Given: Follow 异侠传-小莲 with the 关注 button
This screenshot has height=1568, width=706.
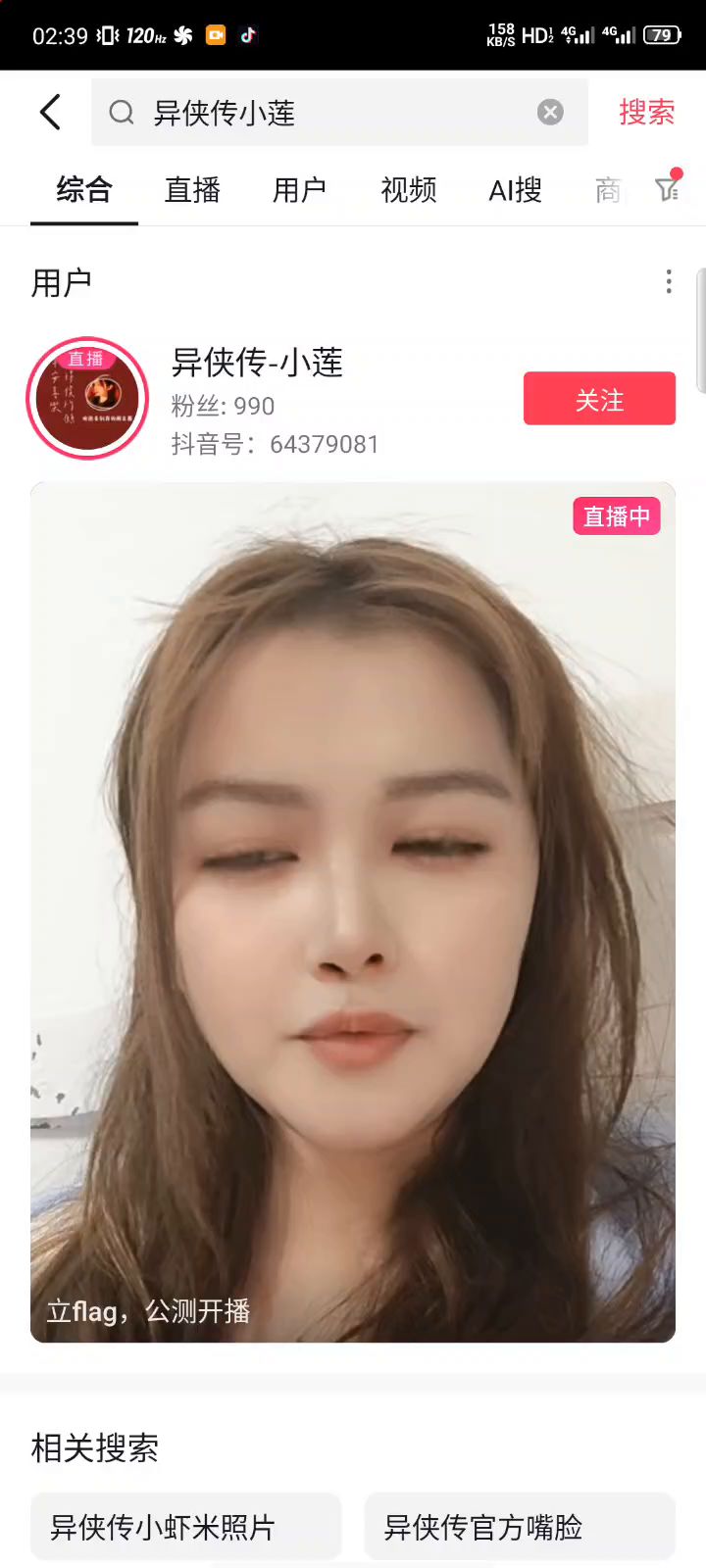Looking at the screenshot, I should [x=599, y=399].
